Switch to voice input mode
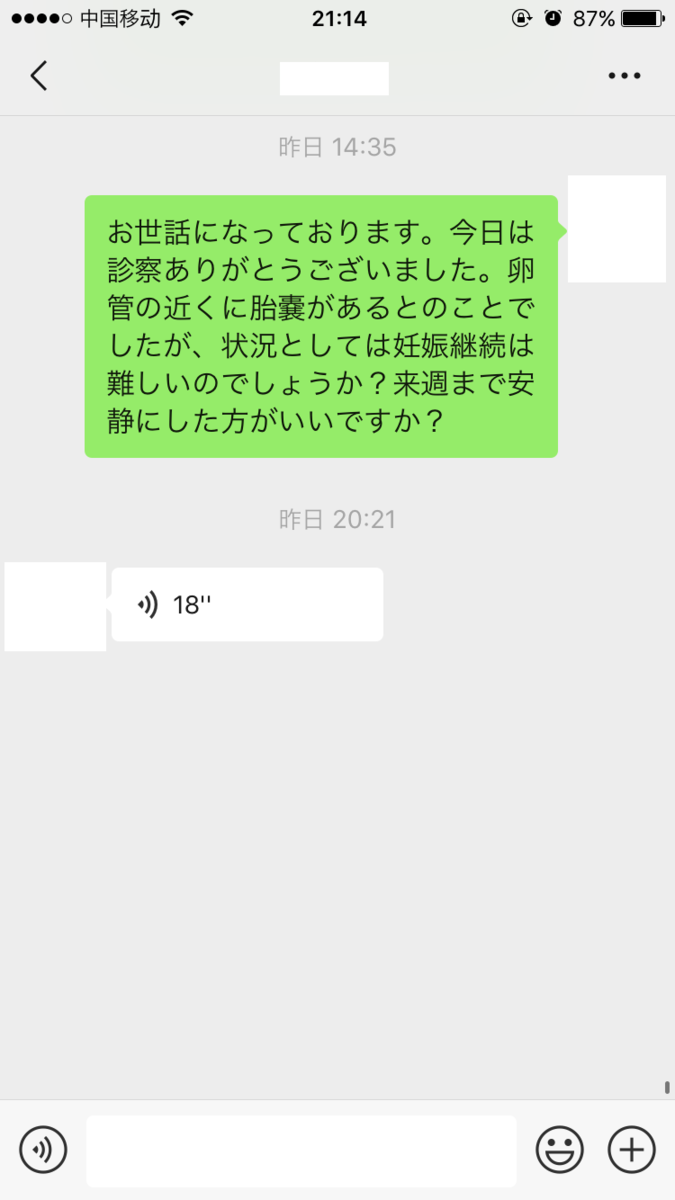Screen dimensions: 675x1200 (43, 1149)
